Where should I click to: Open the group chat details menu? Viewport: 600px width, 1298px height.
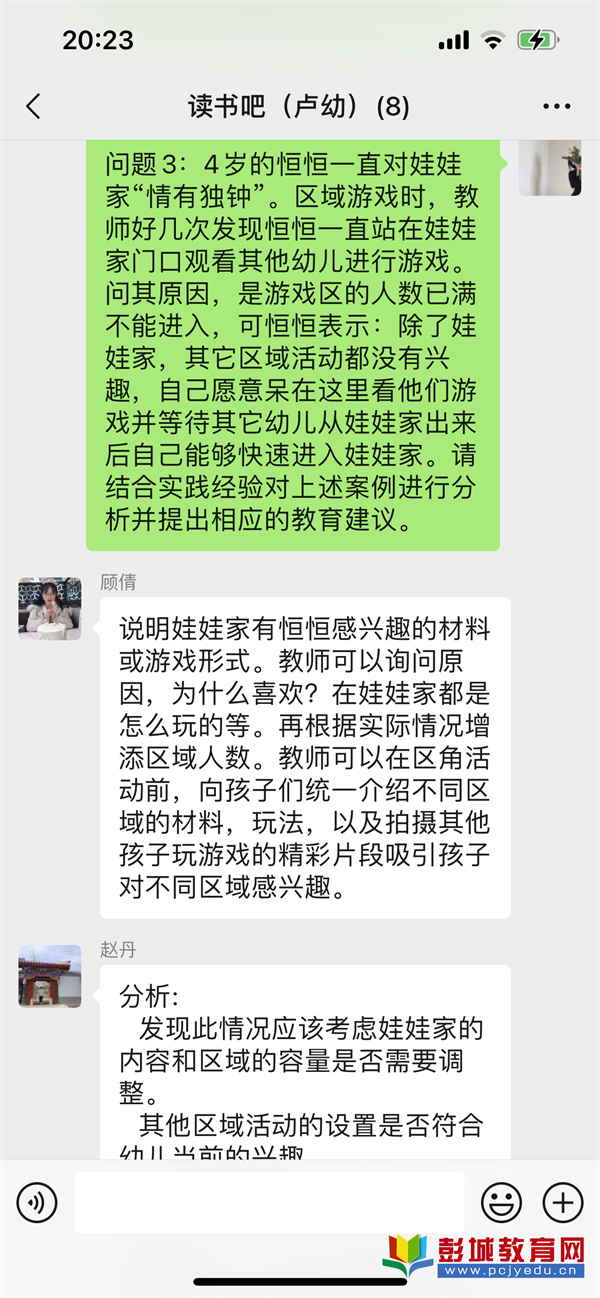click(556, 106)
